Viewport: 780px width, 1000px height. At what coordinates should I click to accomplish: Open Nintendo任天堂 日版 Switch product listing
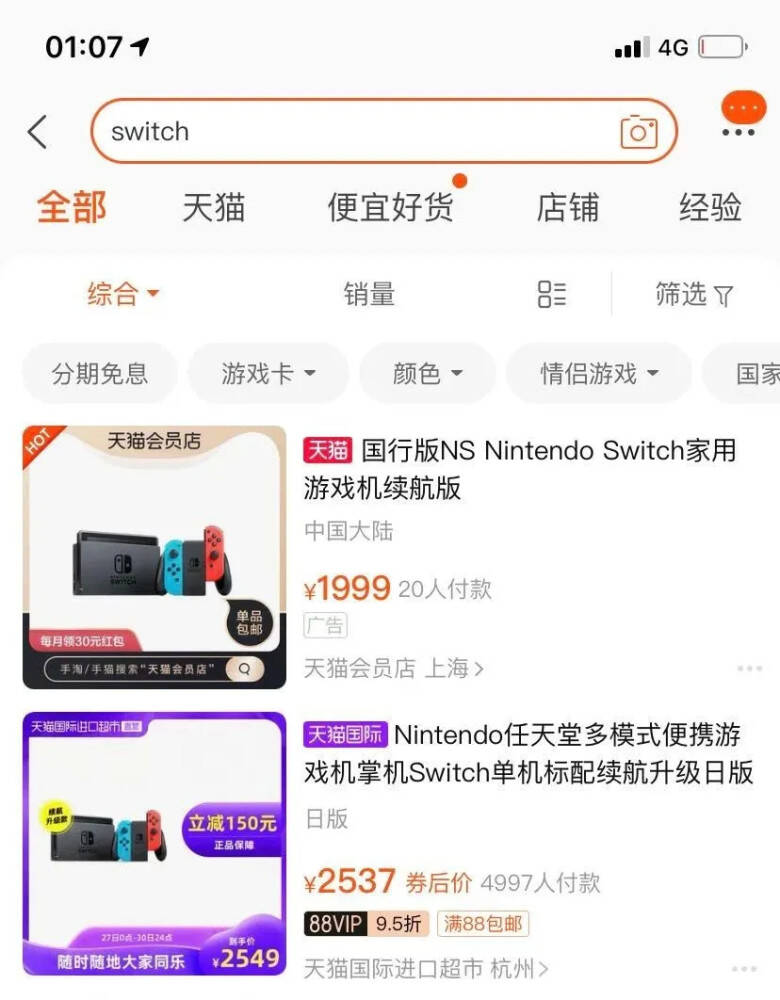coord(530,753)
